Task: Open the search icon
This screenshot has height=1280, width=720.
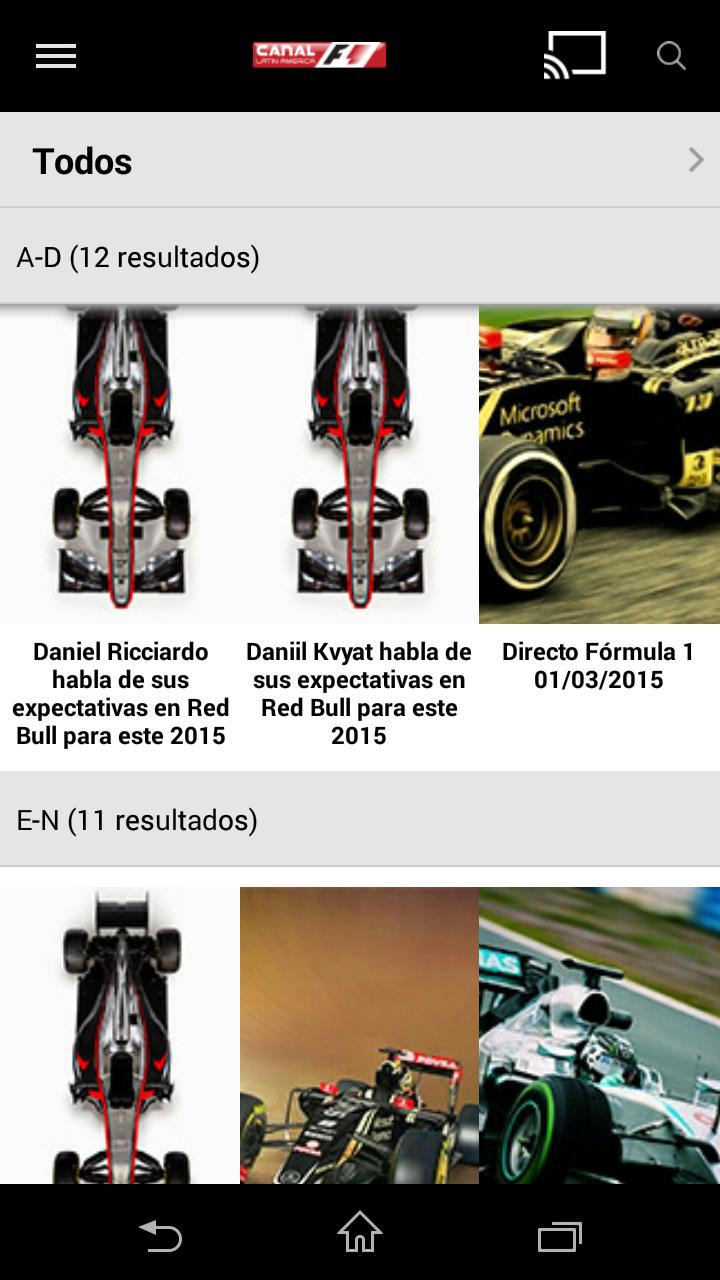Action: 668,58
